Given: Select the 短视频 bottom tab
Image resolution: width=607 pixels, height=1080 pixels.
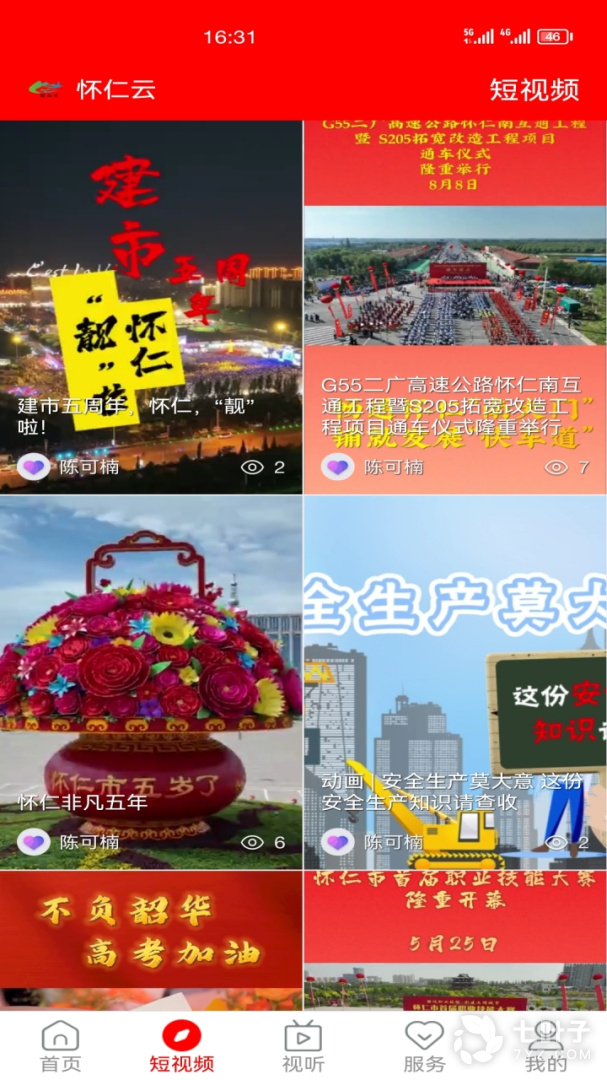Looking at the screenshot, I should tap(181, 1046).
